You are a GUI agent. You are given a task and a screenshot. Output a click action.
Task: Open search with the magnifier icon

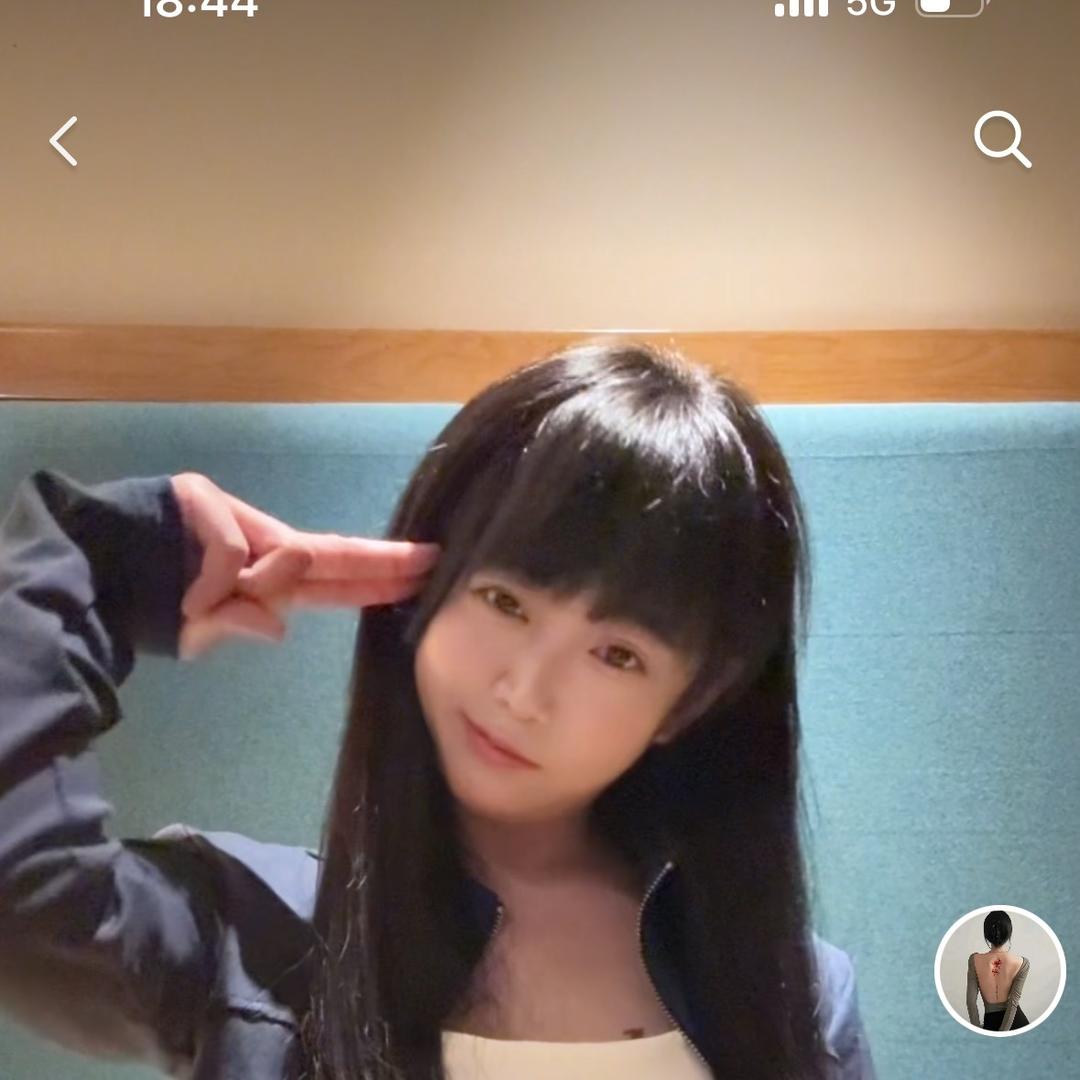point(1002,139)
